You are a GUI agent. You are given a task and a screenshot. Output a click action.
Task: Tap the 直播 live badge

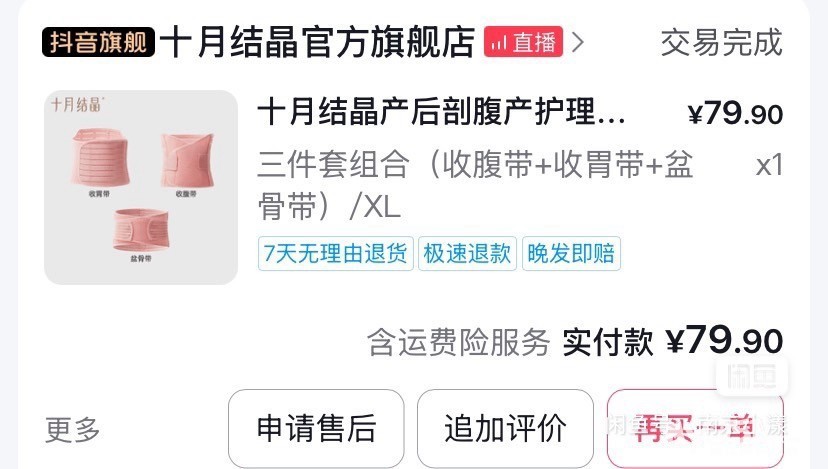[x=523, y=42]
